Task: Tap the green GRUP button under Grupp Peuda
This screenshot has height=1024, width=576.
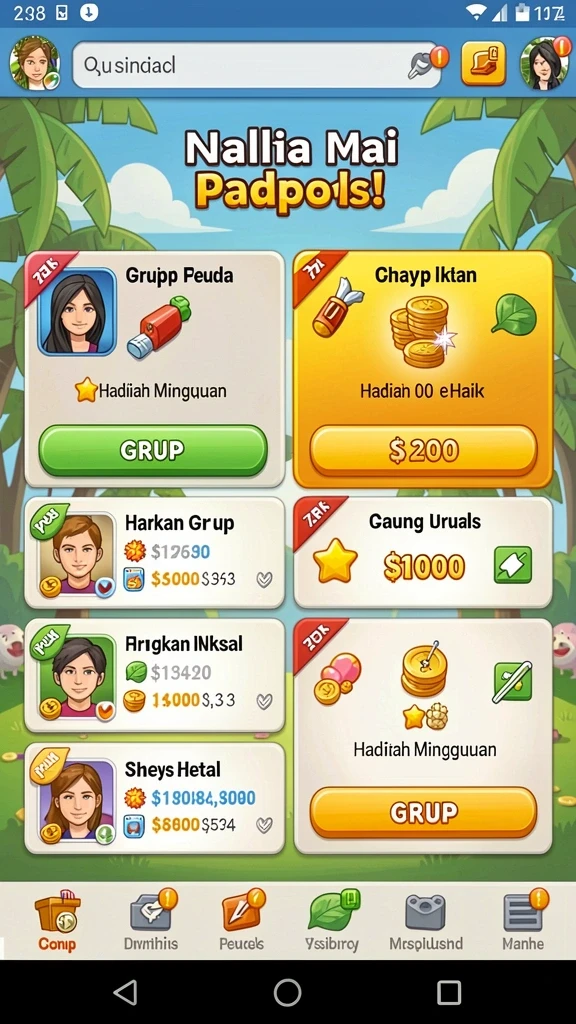Action: 153,450
